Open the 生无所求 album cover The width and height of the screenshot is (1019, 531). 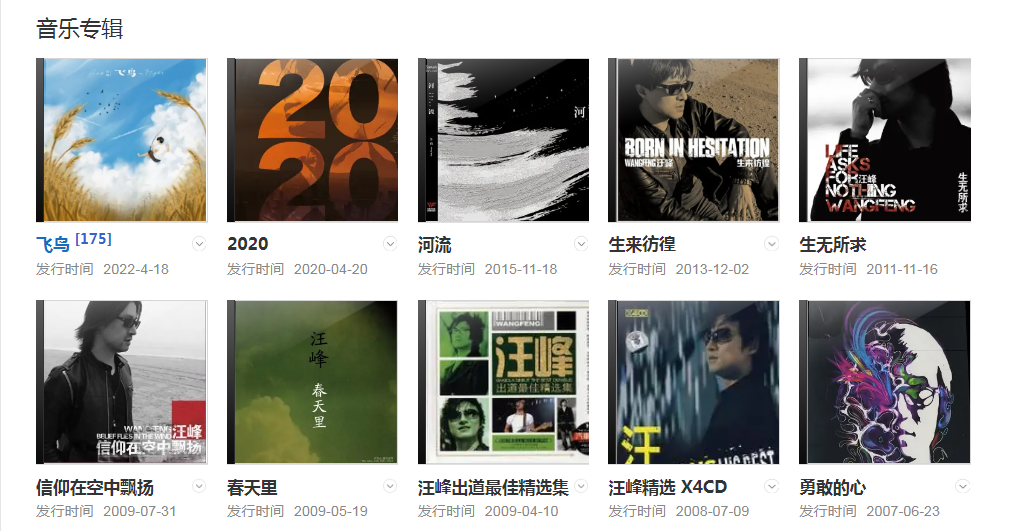tap(884, 140)
